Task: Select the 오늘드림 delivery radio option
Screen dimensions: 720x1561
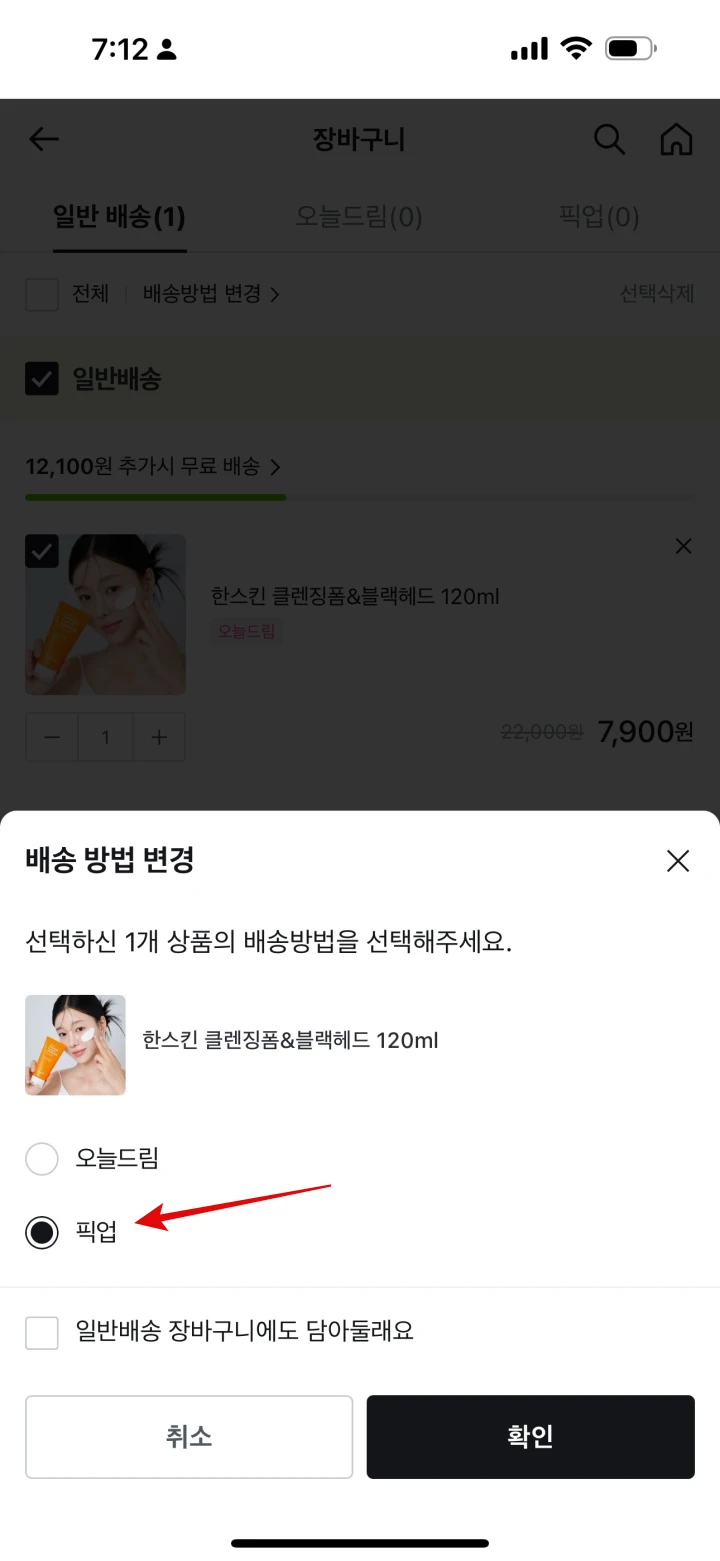Action: click(42, 1158)
